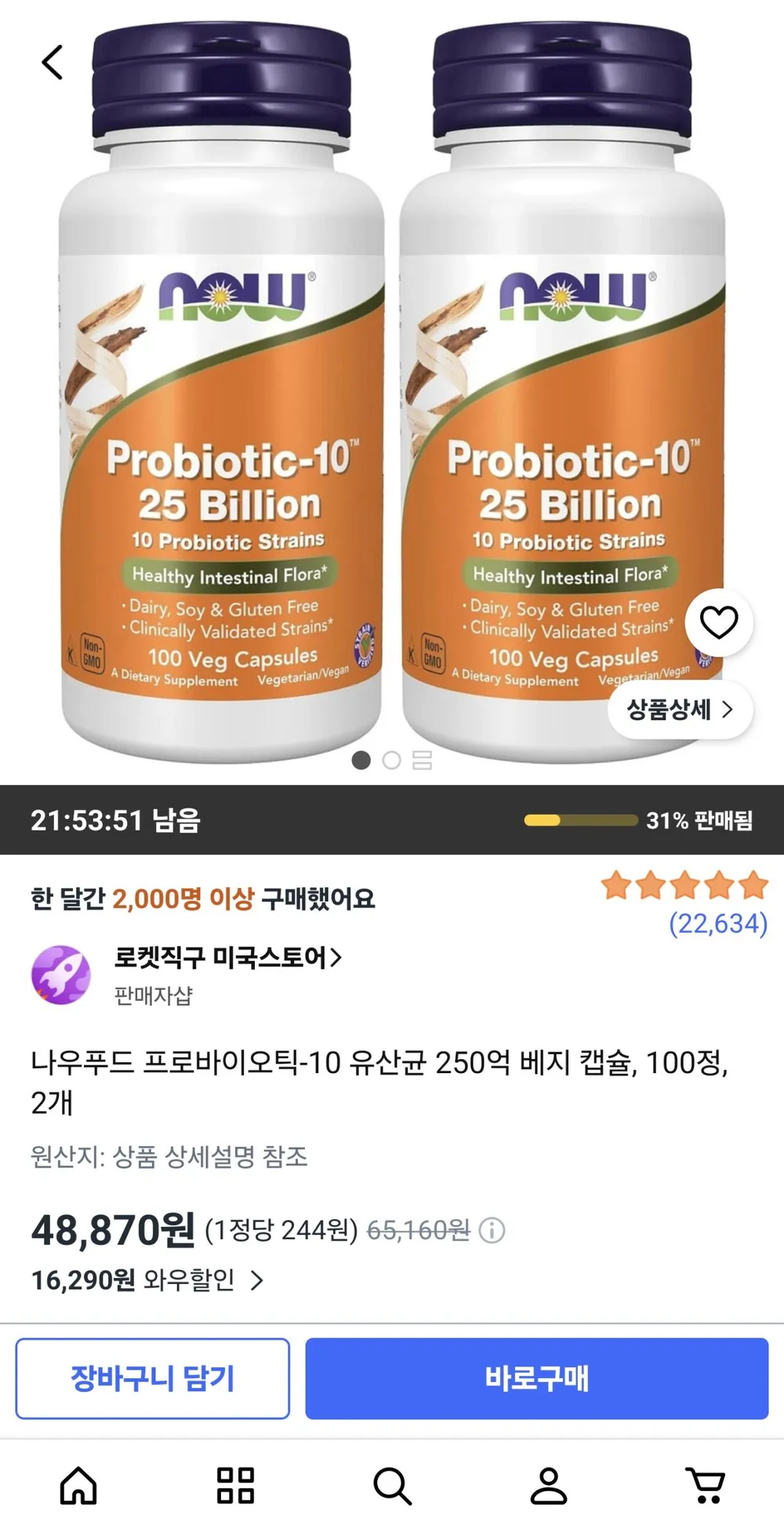Image resolution: width=784 pixels, height=1539 pixels.
Task: Add product to wishlist with heart icon
Action: 719,623
